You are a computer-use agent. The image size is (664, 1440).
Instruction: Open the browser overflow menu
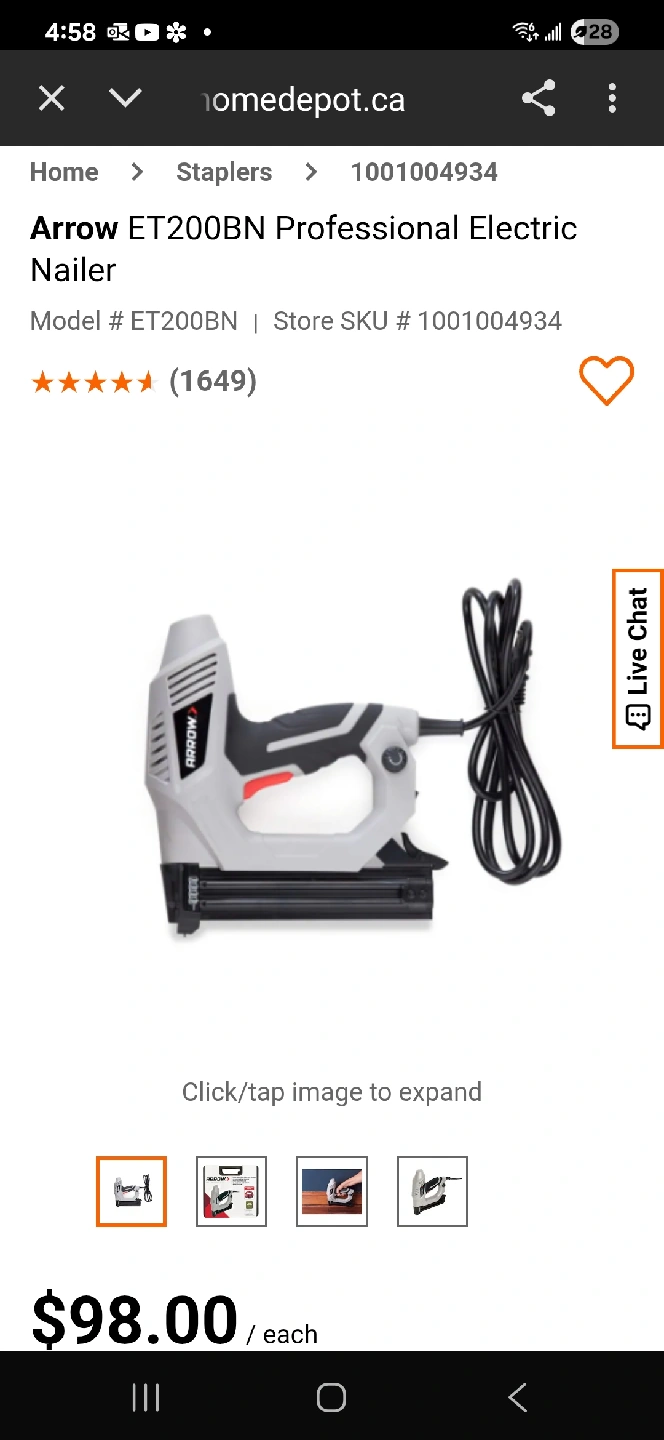point(612,98)
